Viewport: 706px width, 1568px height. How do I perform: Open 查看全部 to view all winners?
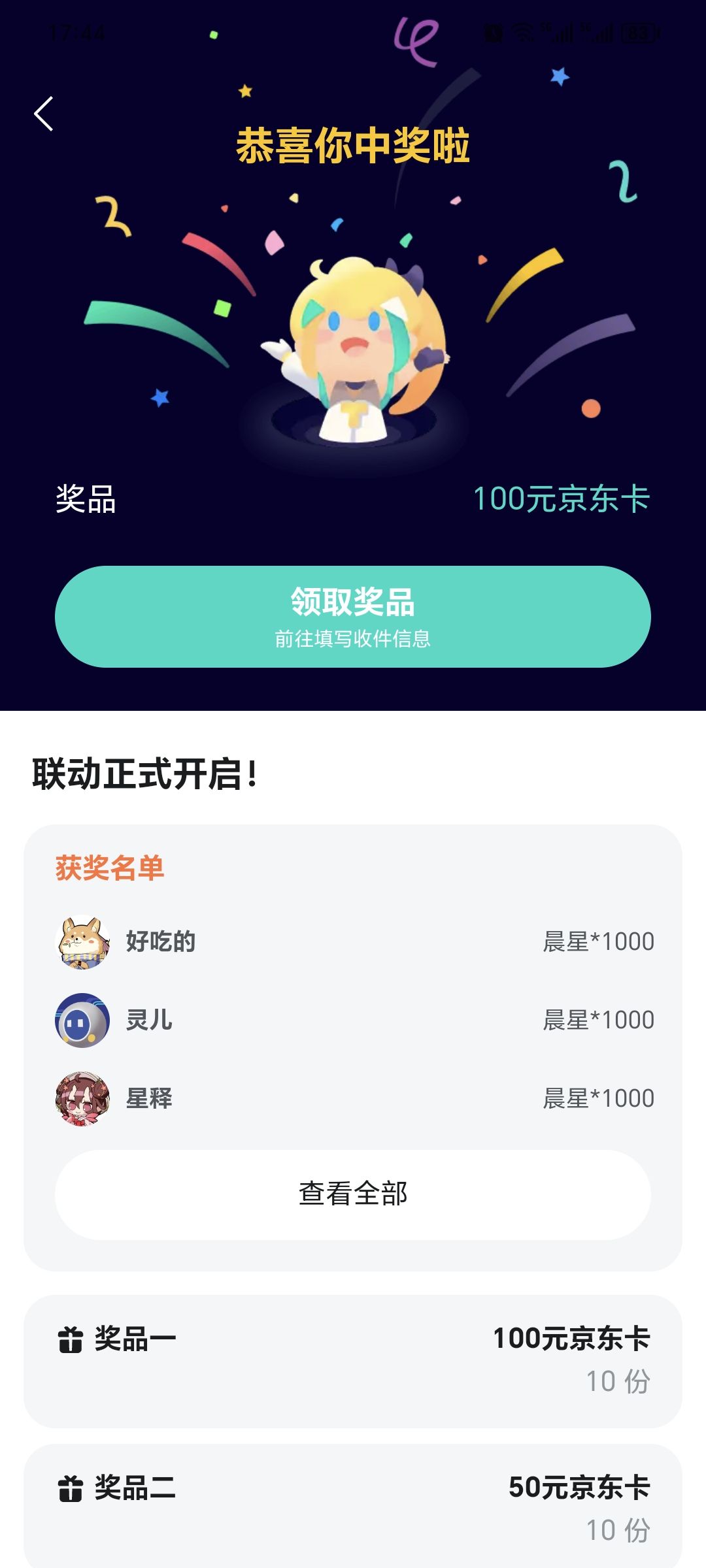(353, 1195)
